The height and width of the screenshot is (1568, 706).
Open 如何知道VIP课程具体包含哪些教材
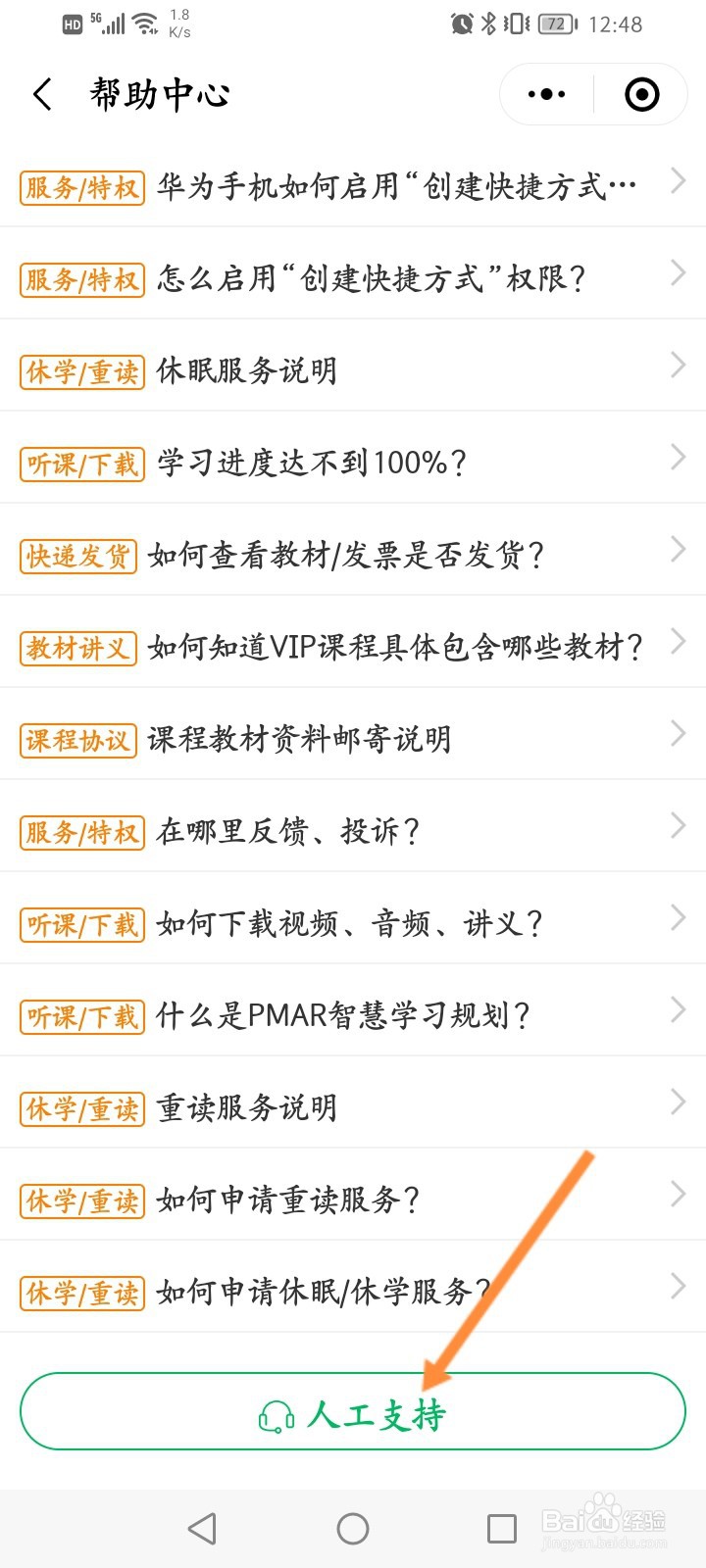(353, 642)
